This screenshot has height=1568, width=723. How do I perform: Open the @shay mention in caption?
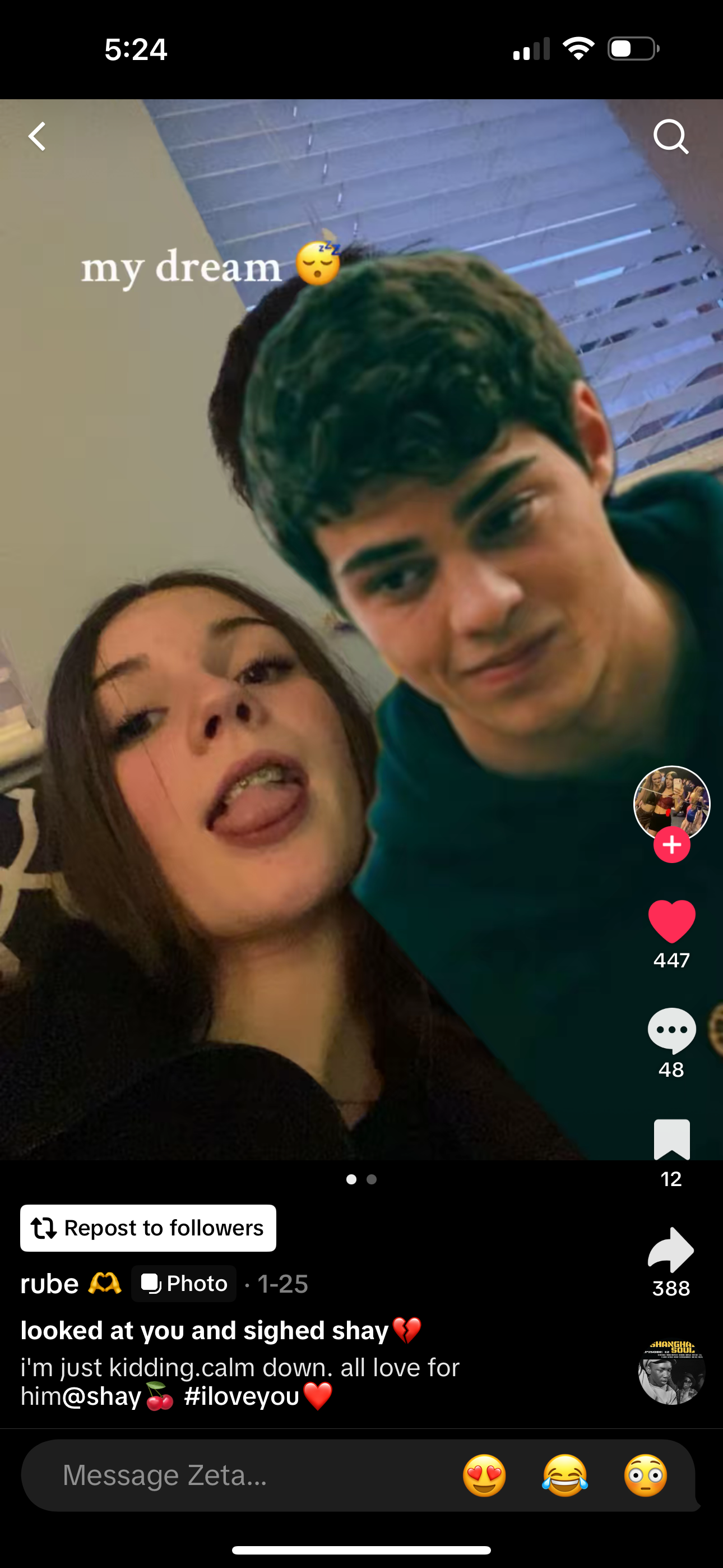pyautogui.click(x=101, y=1396)
